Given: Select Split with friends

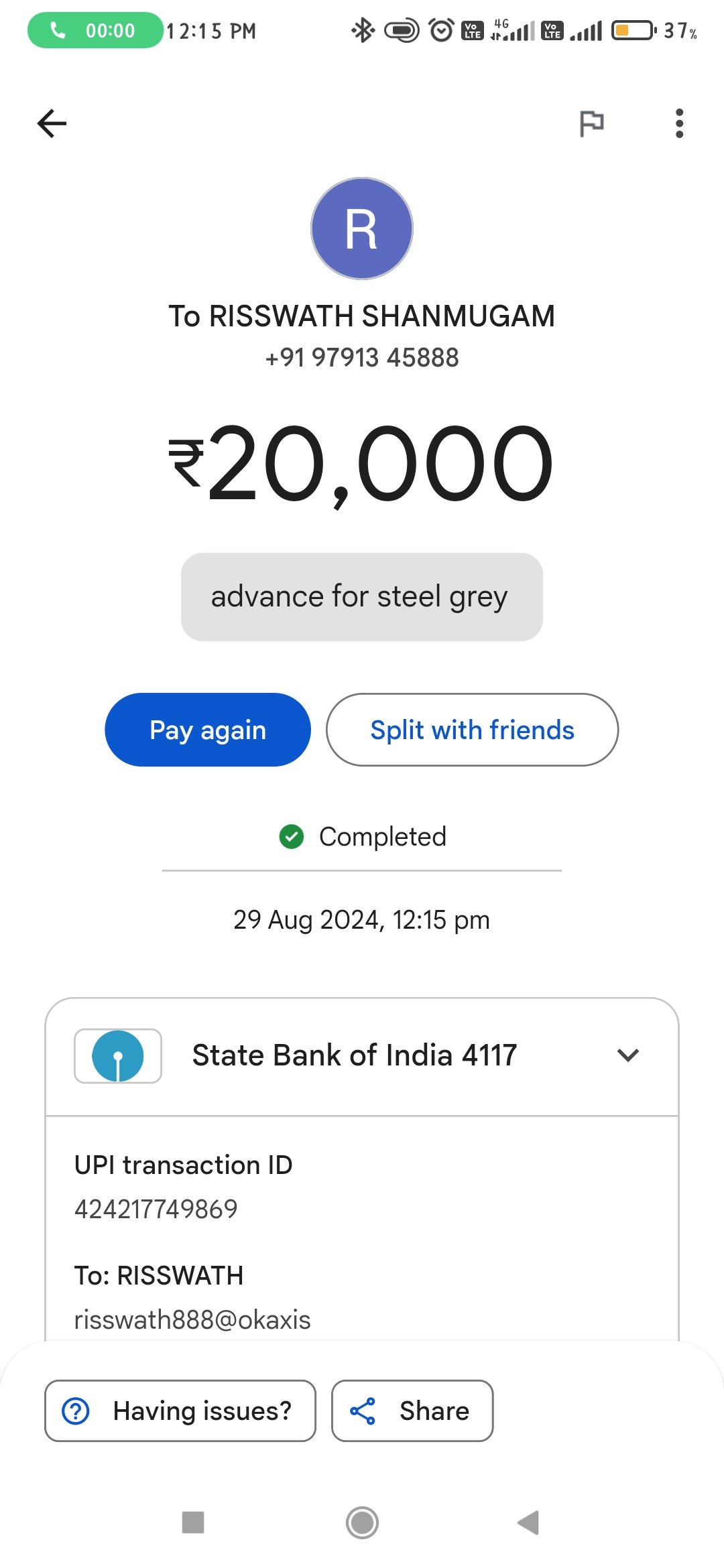Looking at the screenshot, I should tap(472, 730).
